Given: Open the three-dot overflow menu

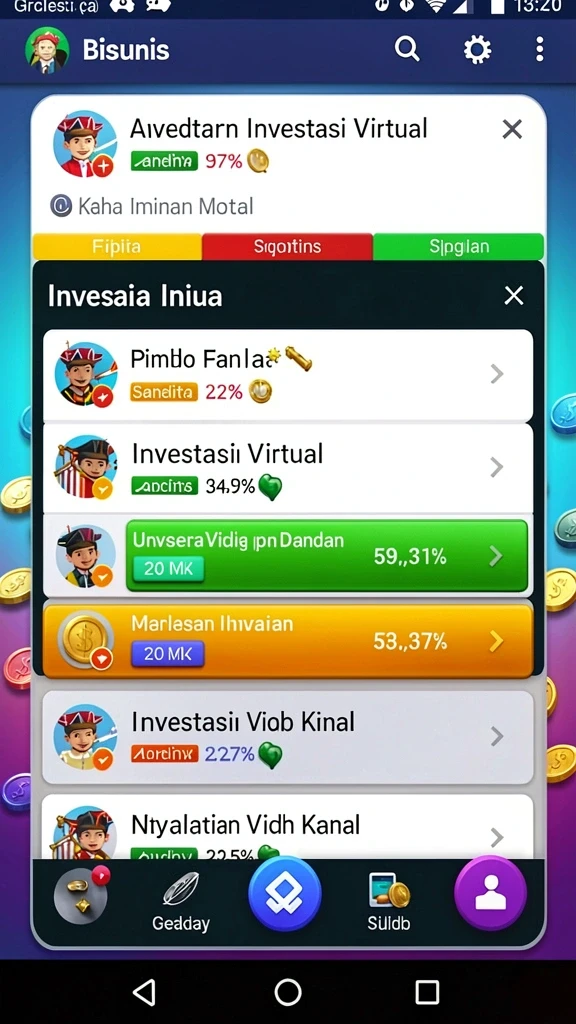Looking at the screenshot, I should pos(539,49).
